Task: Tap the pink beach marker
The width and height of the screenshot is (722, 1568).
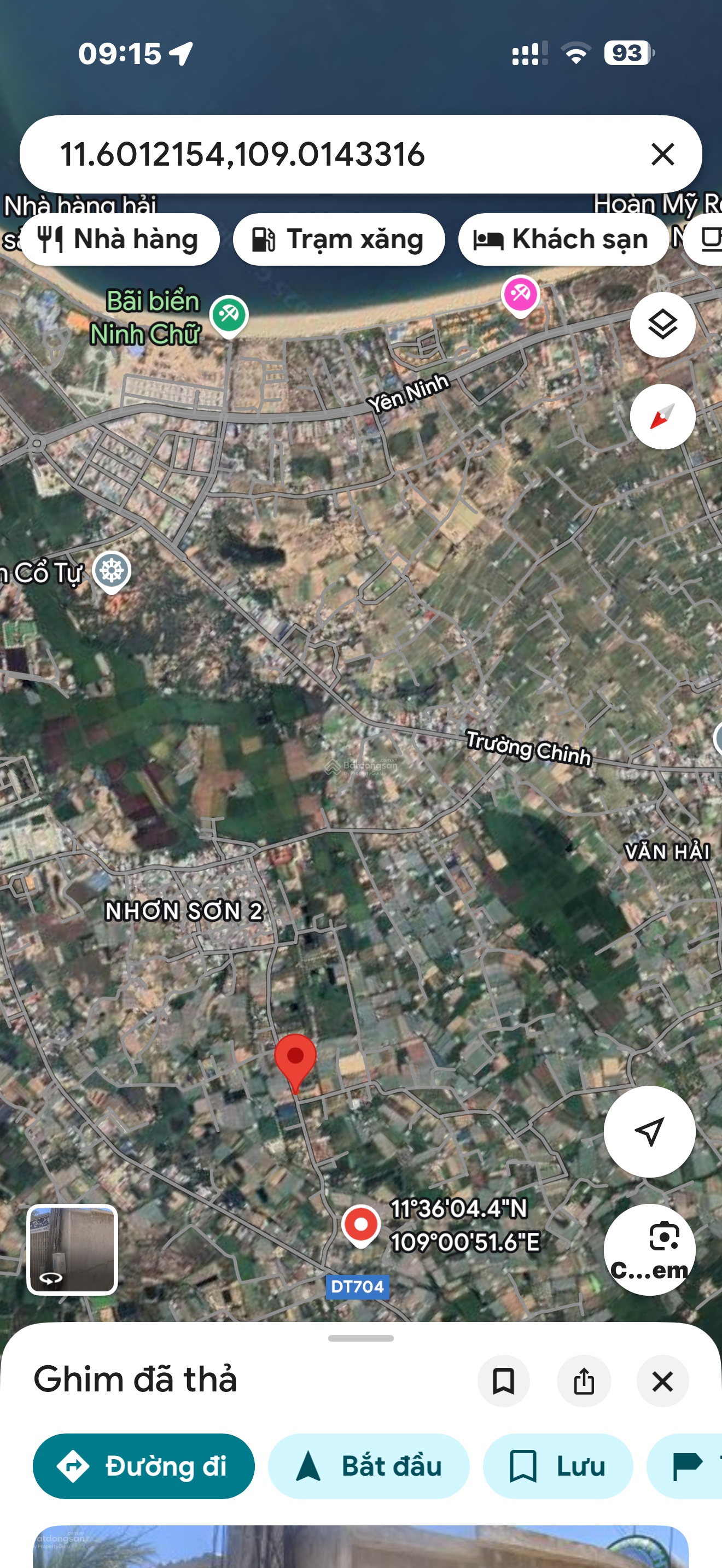Action: [x=521, y=295]
